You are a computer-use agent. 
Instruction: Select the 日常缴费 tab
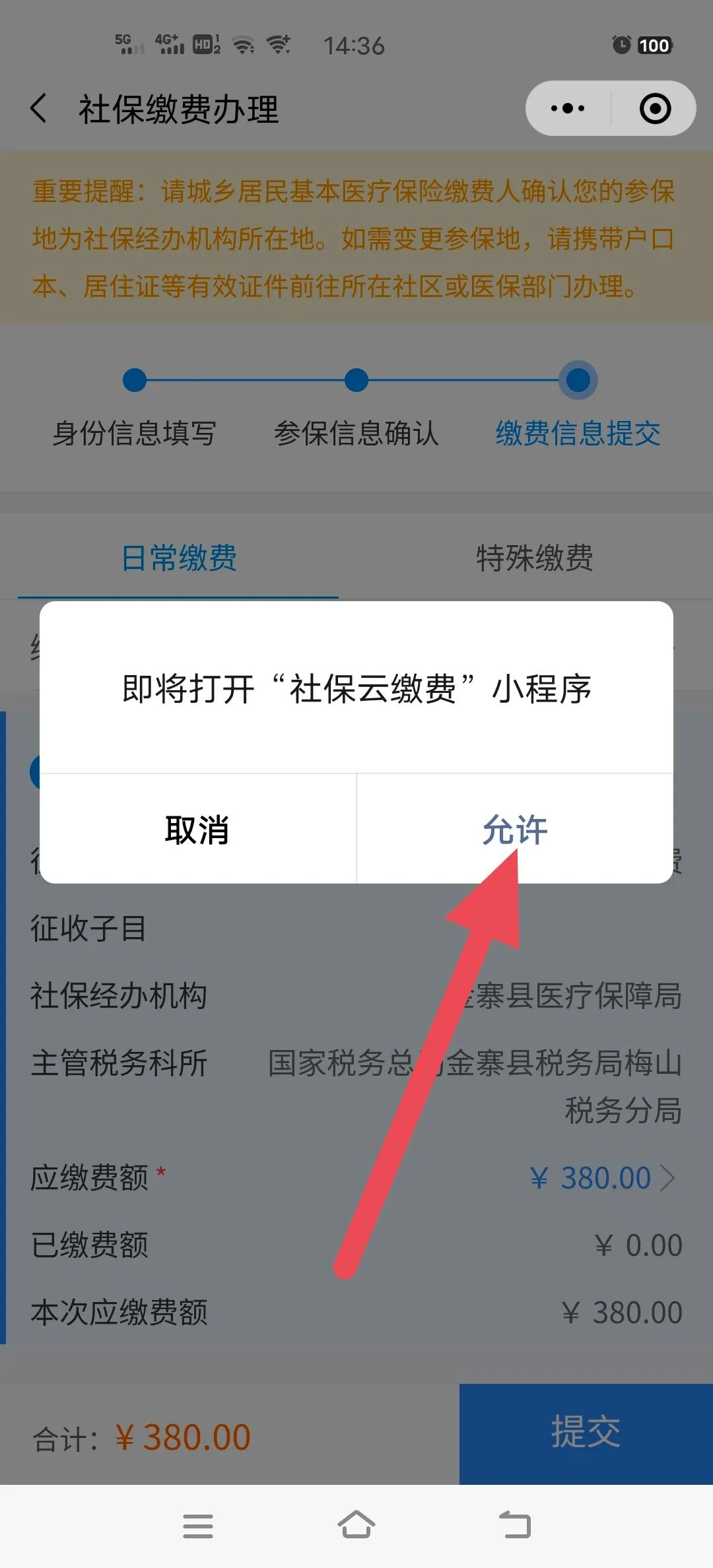click(179, 558)
